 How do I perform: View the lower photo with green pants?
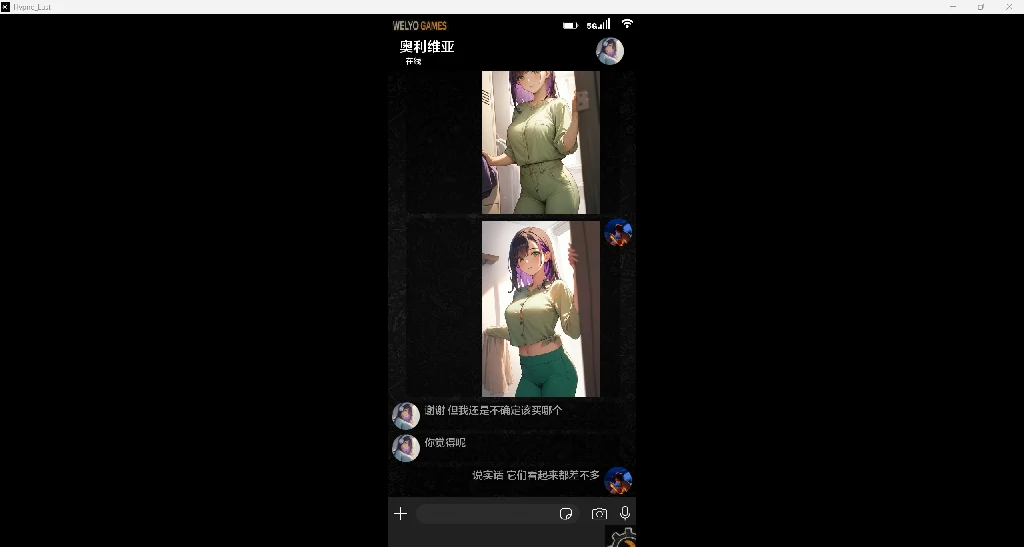tap(540, 308)
